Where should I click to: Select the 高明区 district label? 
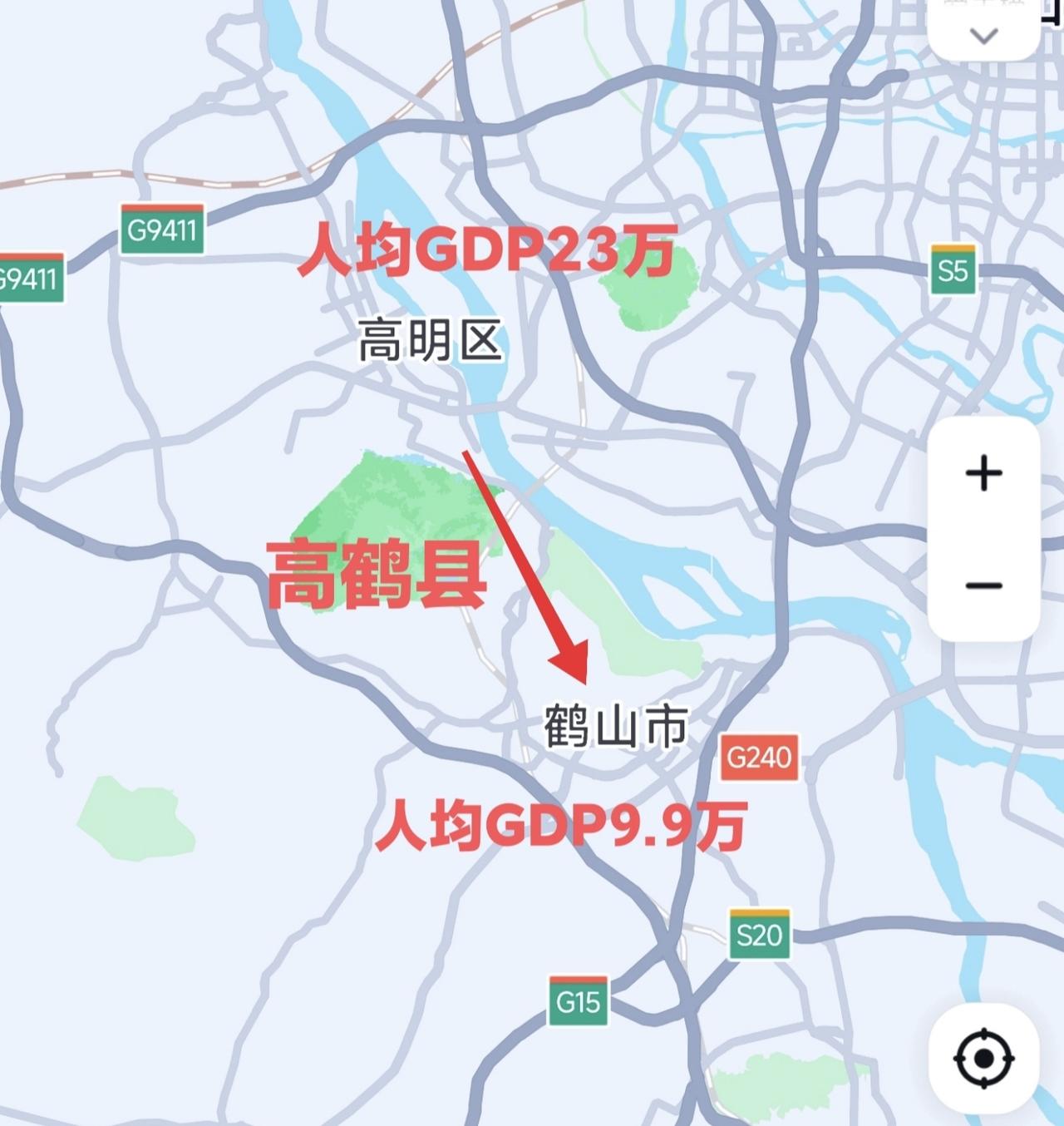429,341
